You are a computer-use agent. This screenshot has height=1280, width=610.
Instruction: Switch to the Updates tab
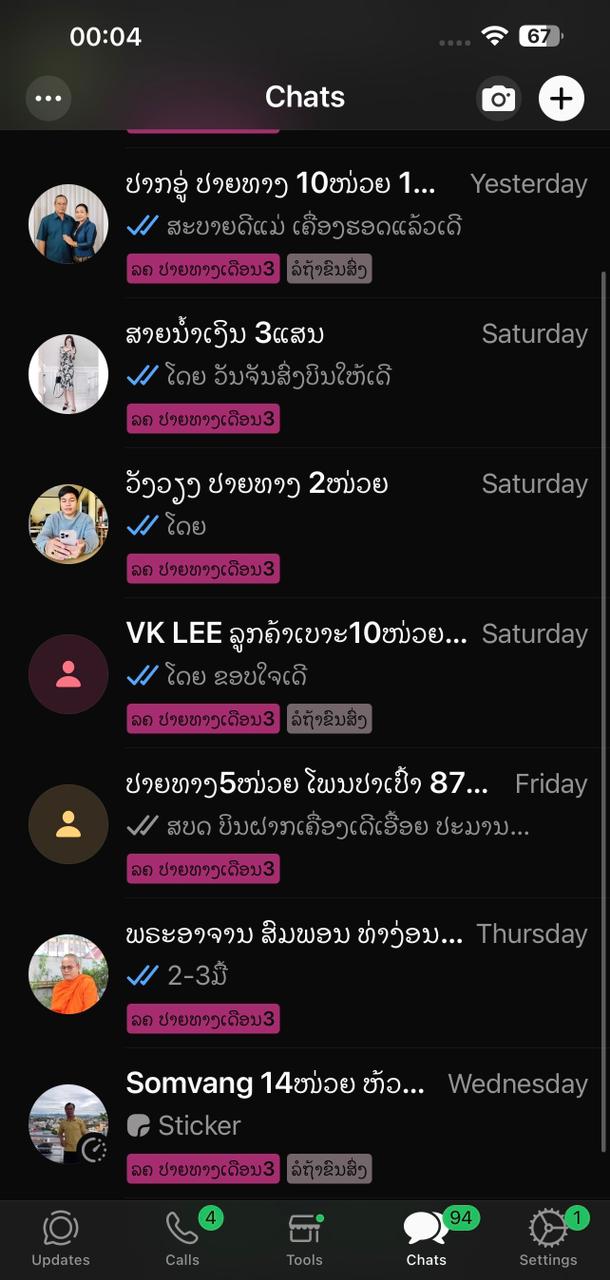(61, 1238)
